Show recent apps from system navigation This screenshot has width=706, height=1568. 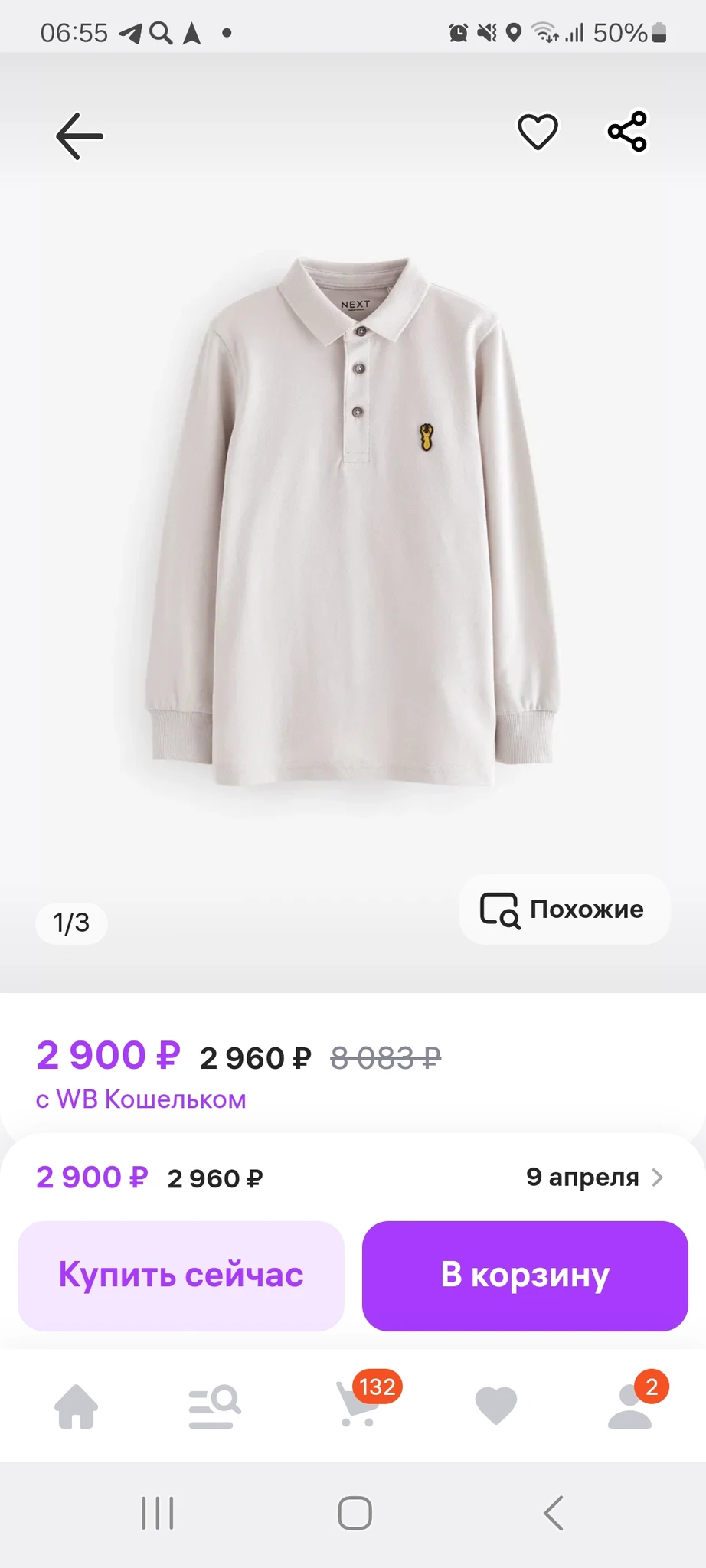coord(158,1514)
